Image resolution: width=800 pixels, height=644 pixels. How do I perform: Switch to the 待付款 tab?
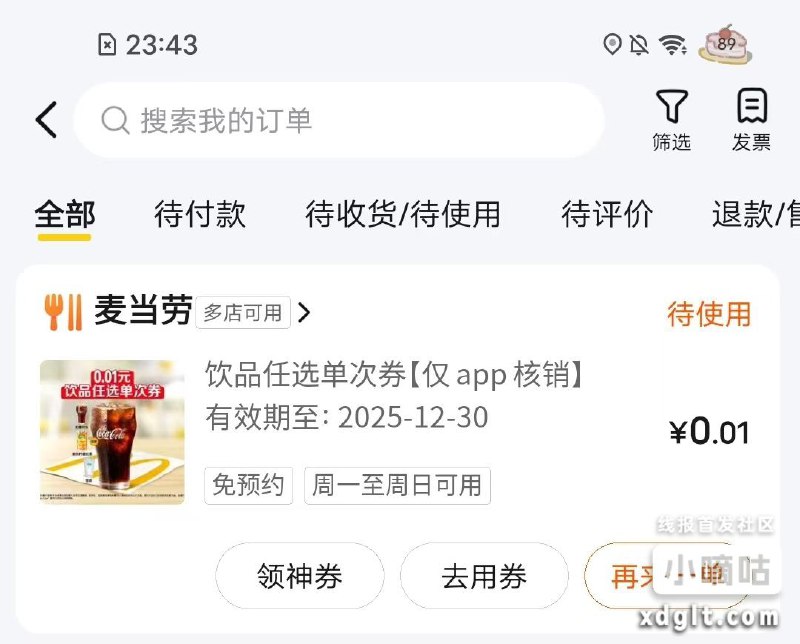point(200,214)
